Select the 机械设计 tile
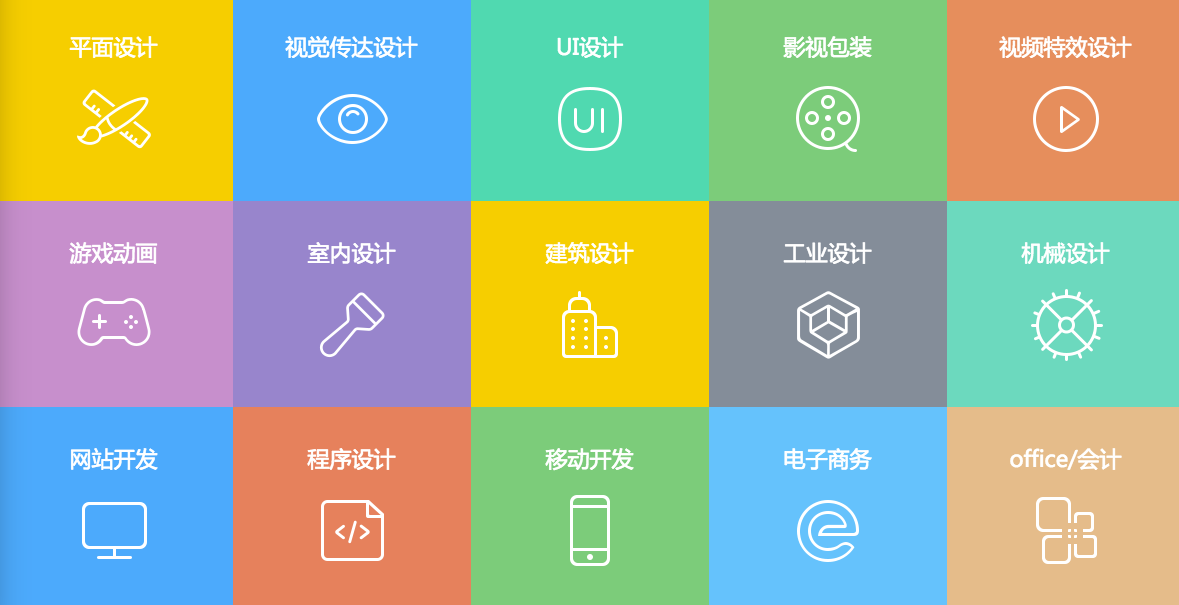Image resolution: width=1179 pixels, height=605 pixels. coord(1064,304)
